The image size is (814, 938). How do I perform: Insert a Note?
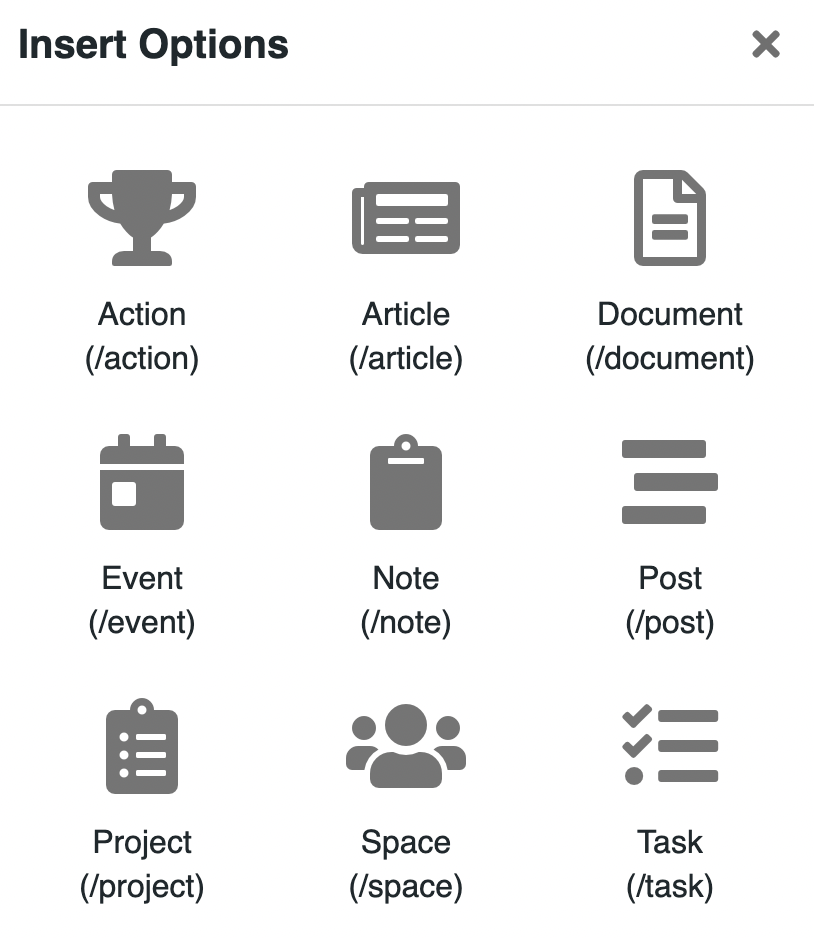[406, 482]
